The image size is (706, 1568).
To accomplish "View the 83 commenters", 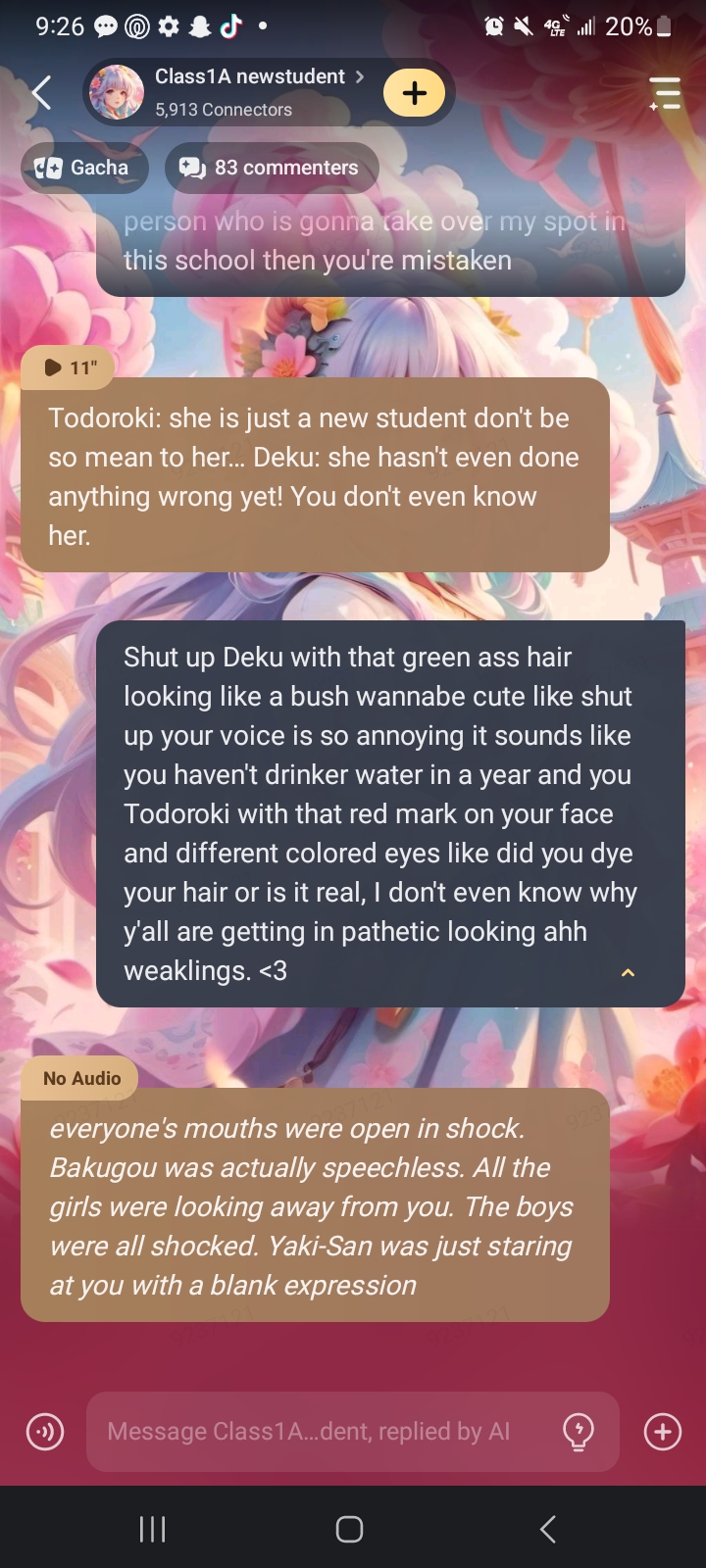I will [x=272, y=168].
